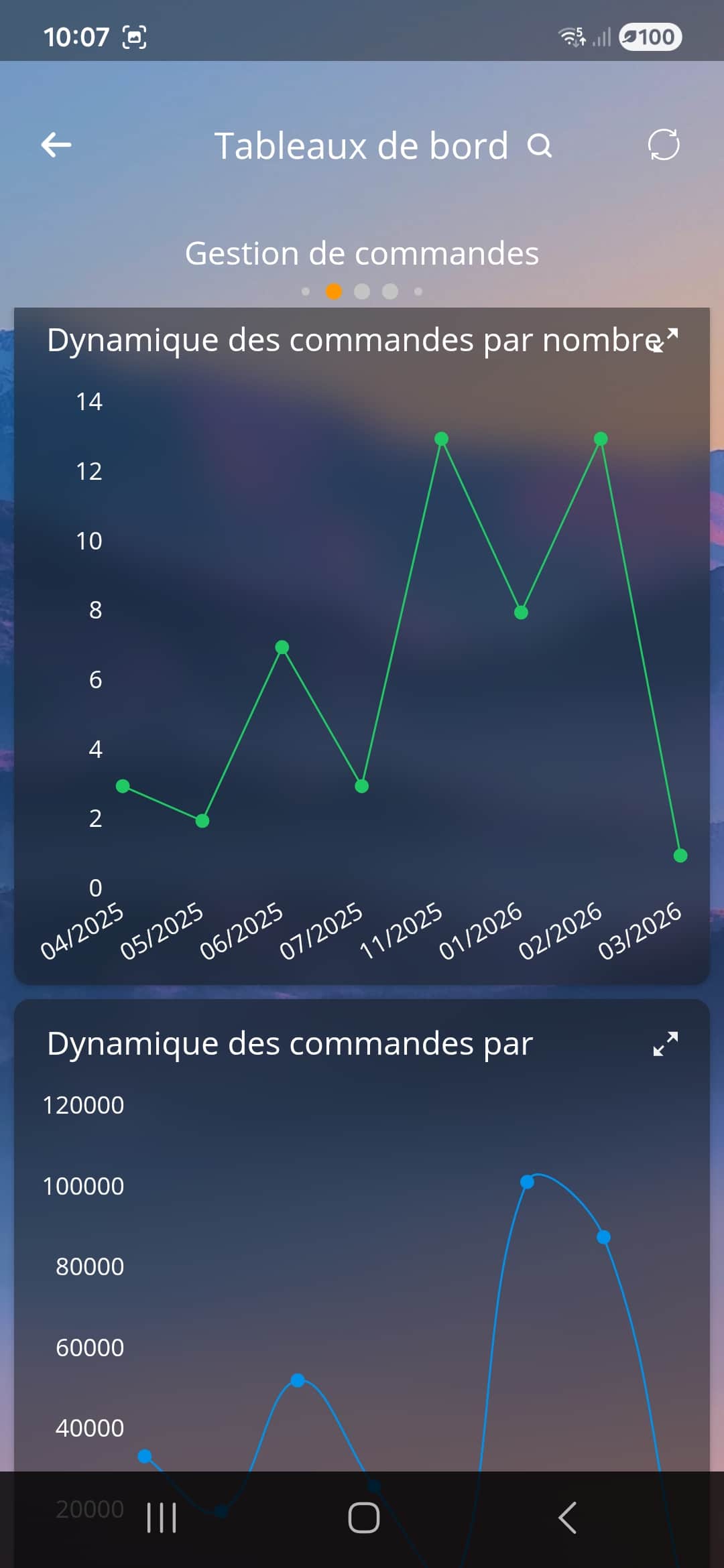
Task: Refresh the dashboards with the reload icon
Action: [x=664, y=145]
